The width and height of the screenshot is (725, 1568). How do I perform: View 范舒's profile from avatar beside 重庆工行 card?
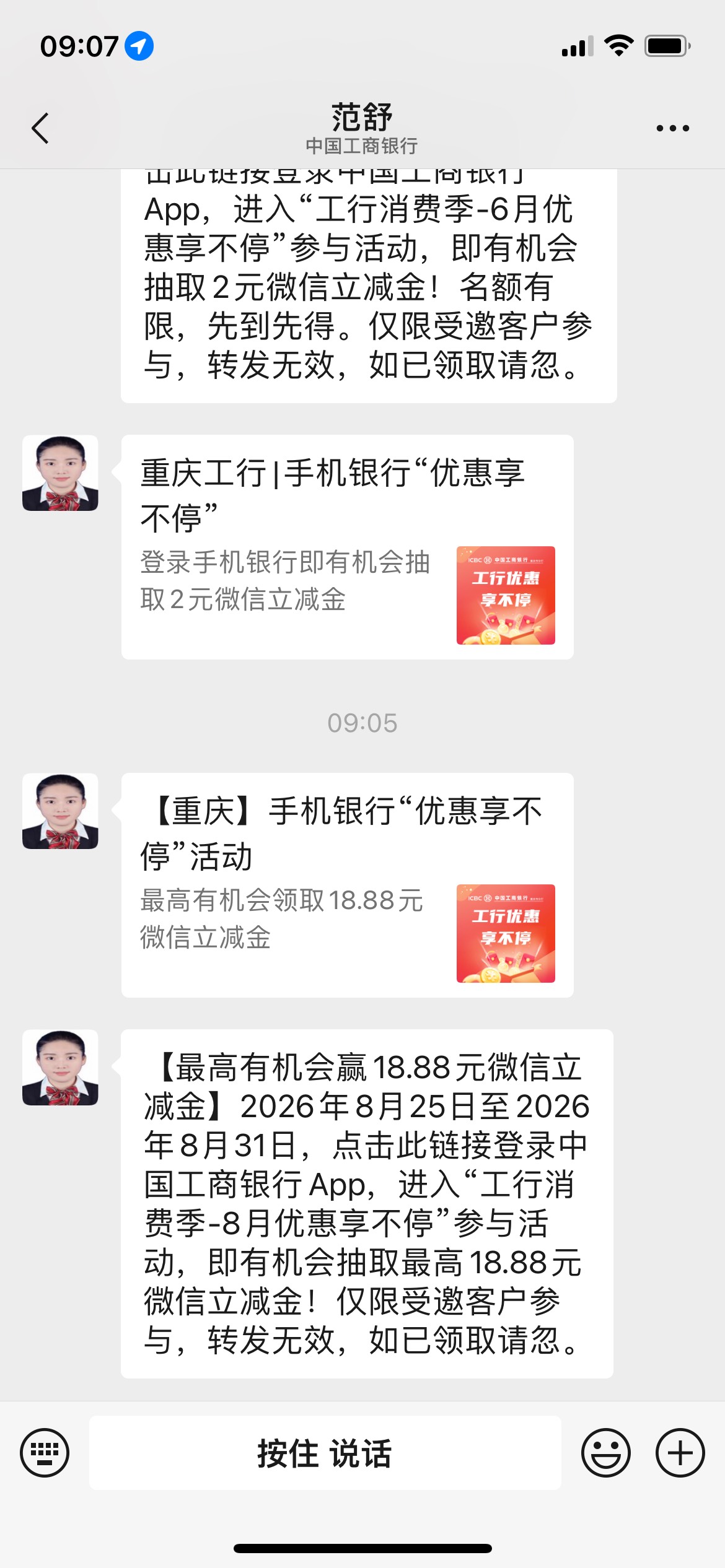tap(60, 473)
